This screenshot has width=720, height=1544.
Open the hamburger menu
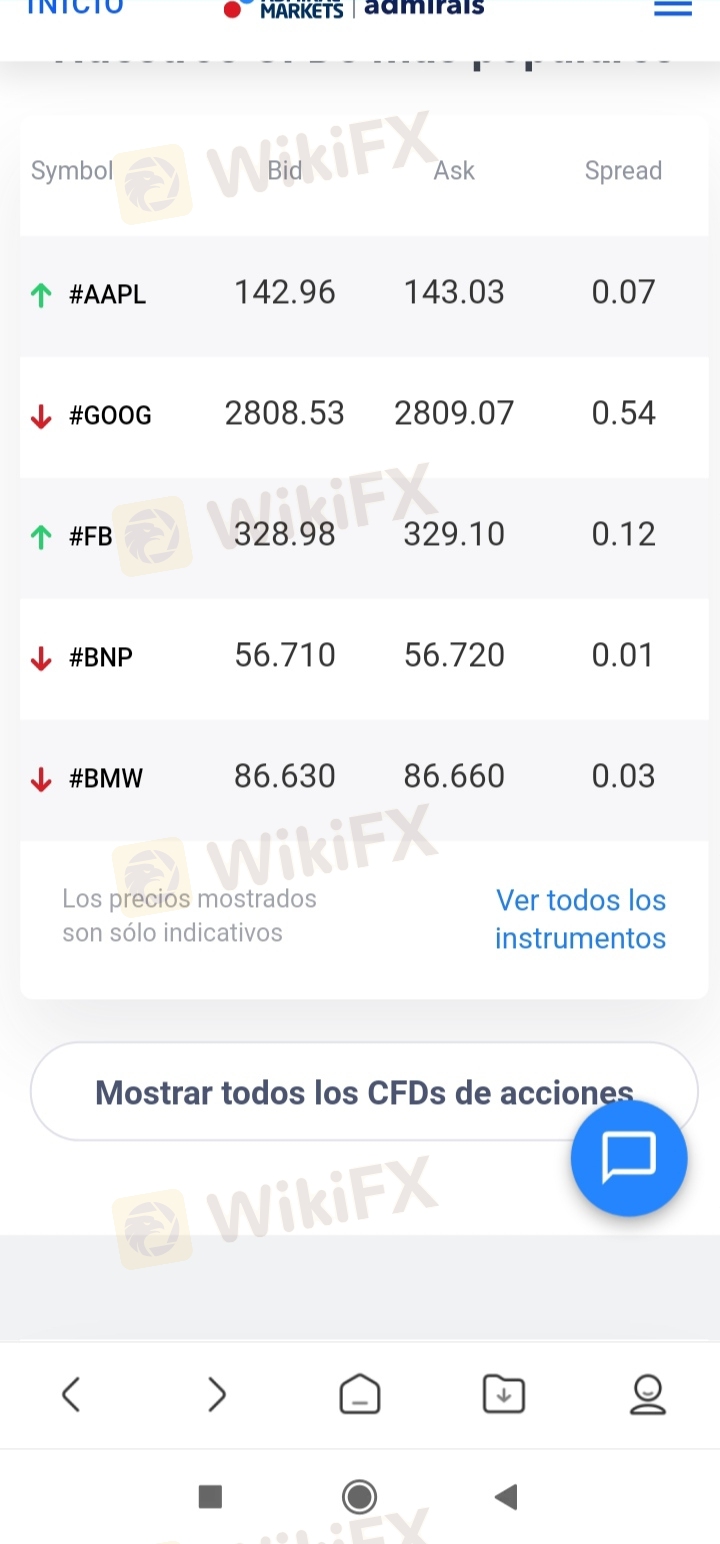coord(672,8)
